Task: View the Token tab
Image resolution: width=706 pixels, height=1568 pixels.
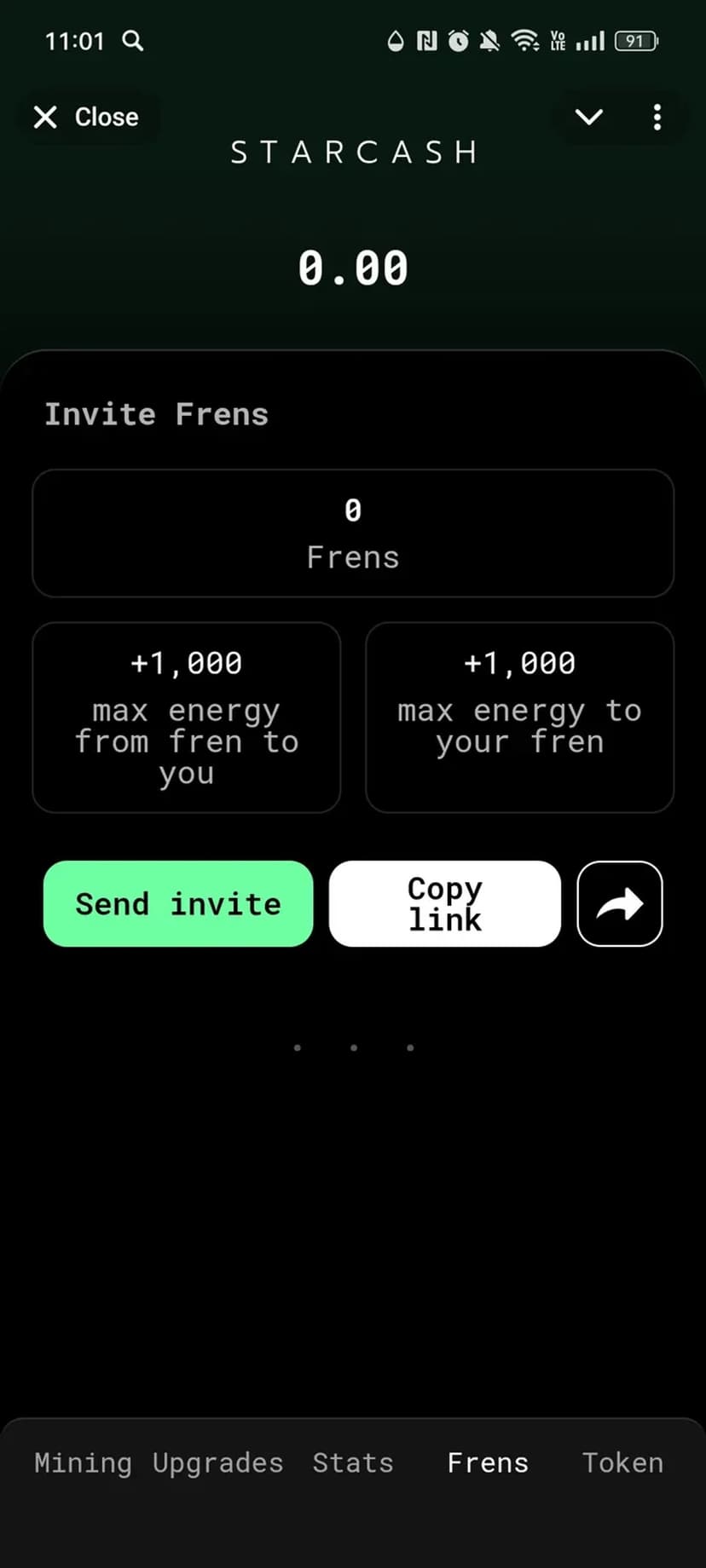Action: coord(622,1462)
